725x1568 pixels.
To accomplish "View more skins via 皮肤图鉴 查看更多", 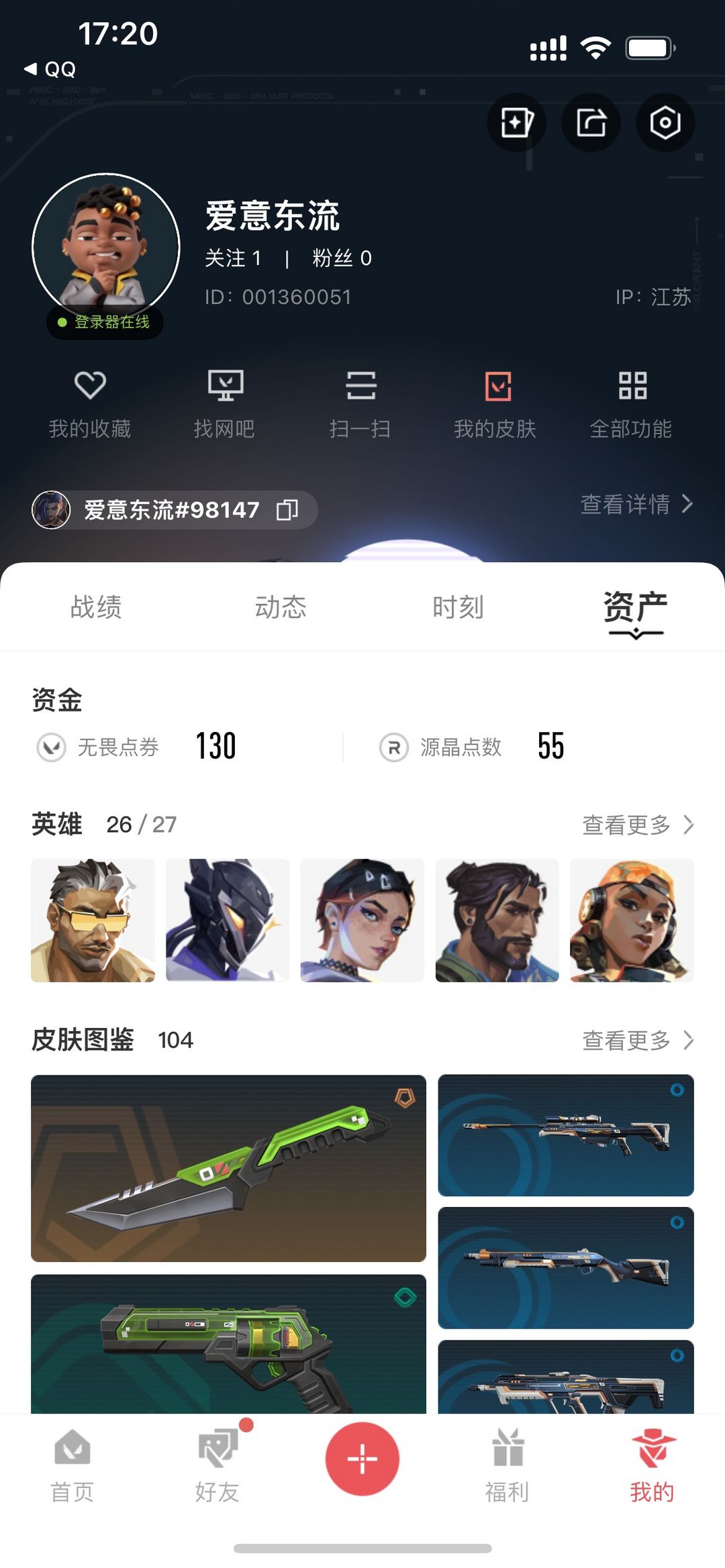I will [x=638, y=1041].
